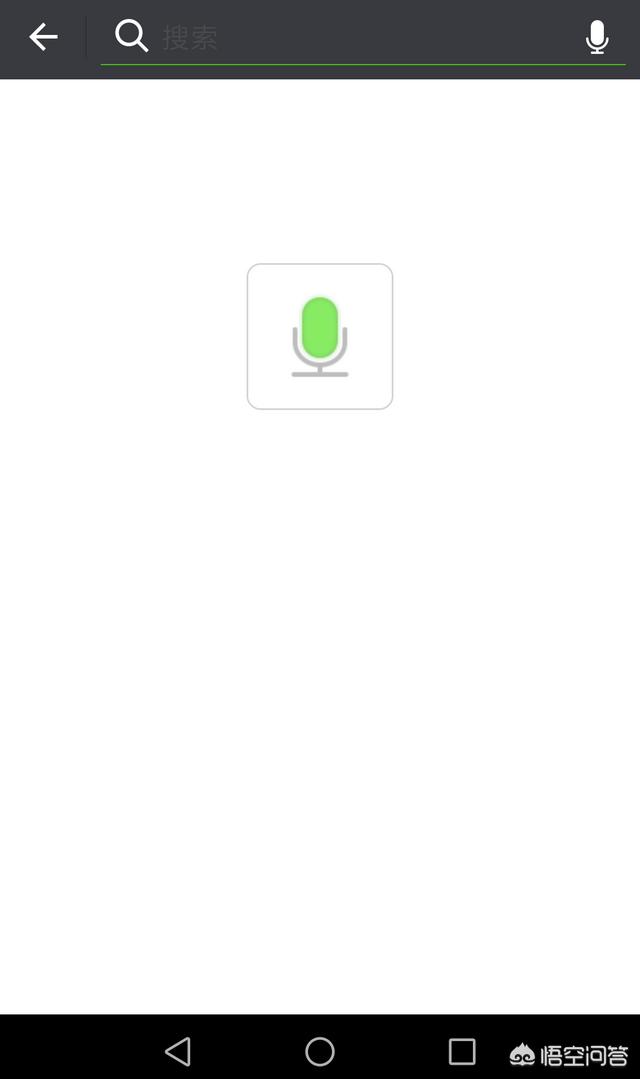Tap the microphone icon in search bar
The height and width of the screenshot is (1079, 640).
click(597, 38)
